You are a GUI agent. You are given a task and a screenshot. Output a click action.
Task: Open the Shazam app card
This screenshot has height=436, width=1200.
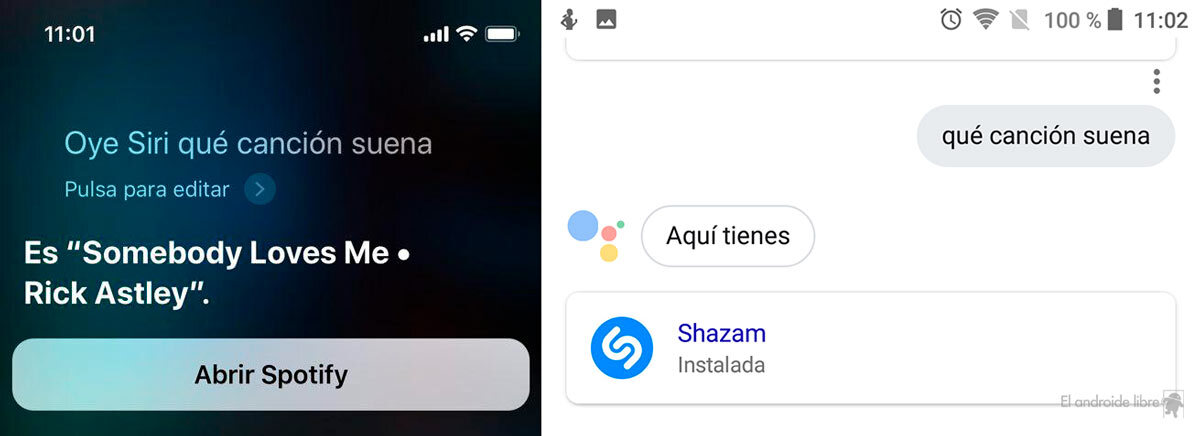[870, 348]
